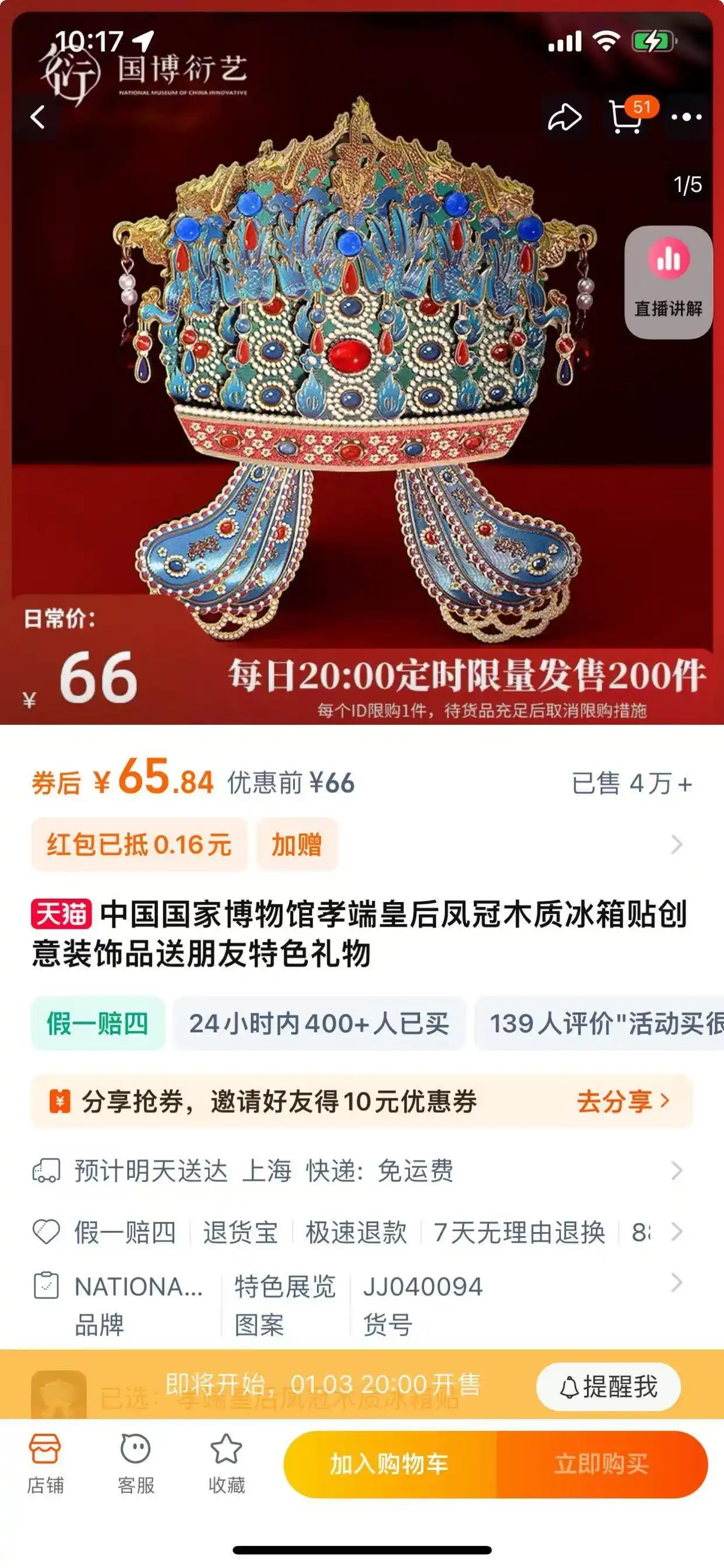Open the product parameters row with 货号
Viewport: 724px width, 1568px height.
pyautogui.click(x=359, y=1304)
